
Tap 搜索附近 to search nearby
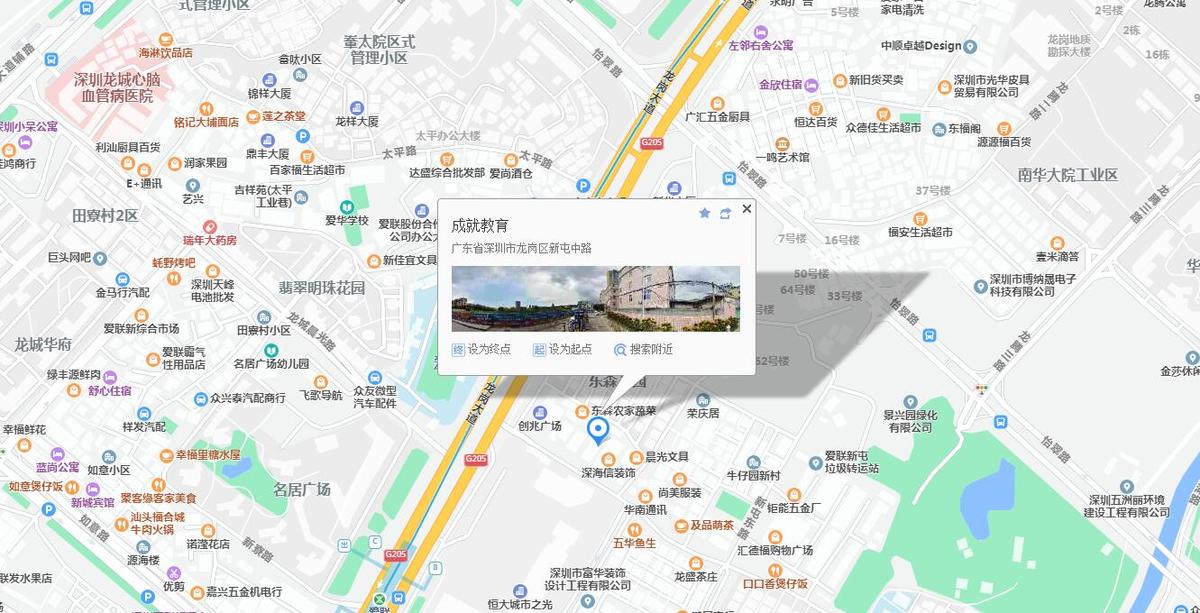(x=643, y=349)
